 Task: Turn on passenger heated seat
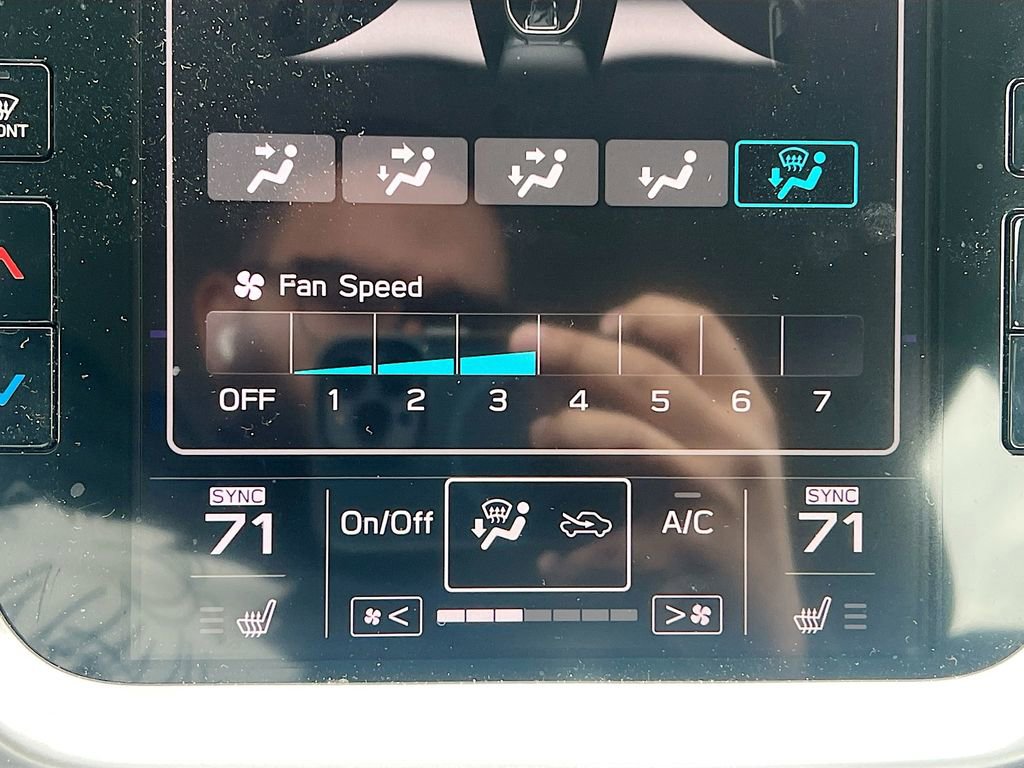[812, 616]
